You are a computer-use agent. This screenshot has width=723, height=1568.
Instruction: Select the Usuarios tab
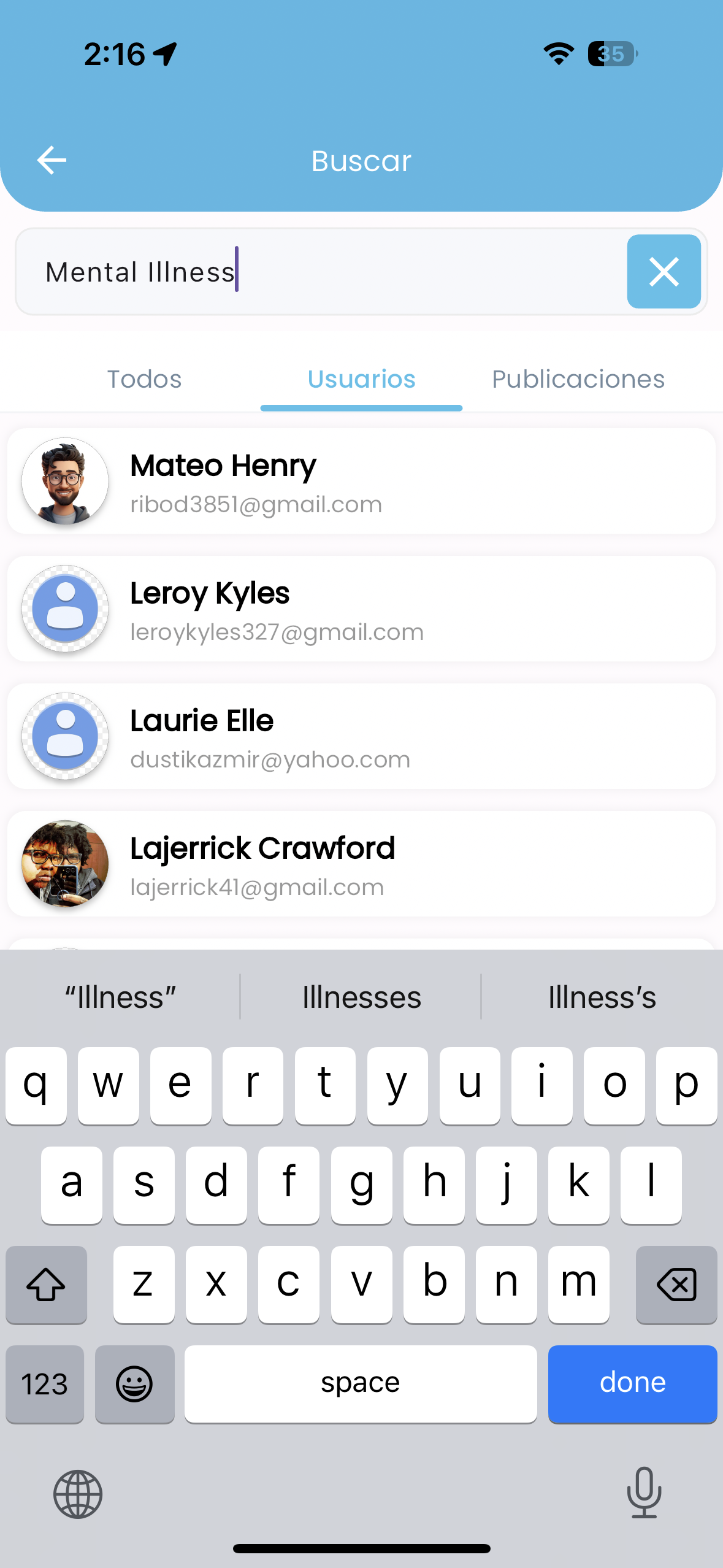pos(361,379)
